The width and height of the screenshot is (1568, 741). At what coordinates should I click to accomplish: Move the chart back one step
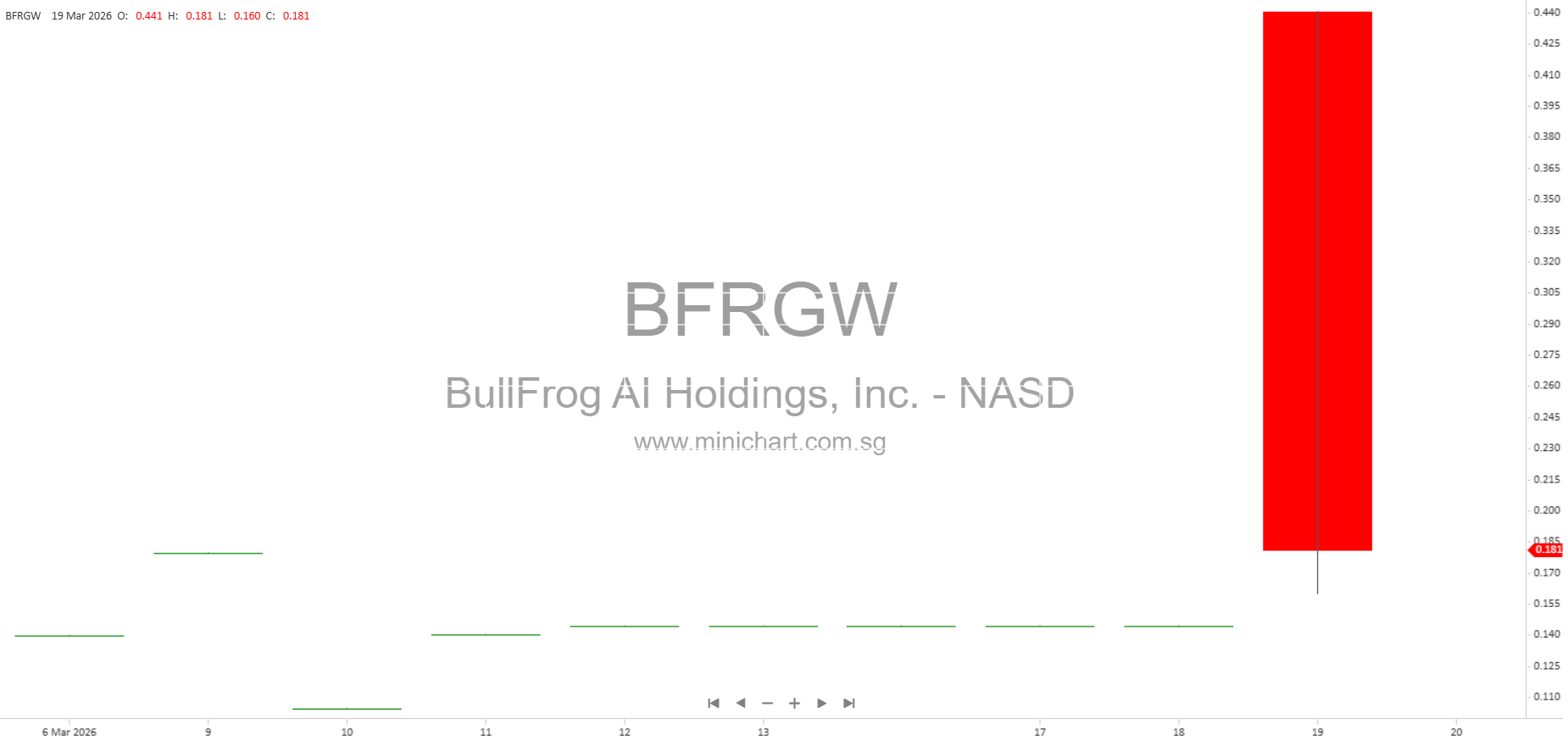(x=741, y=703)
